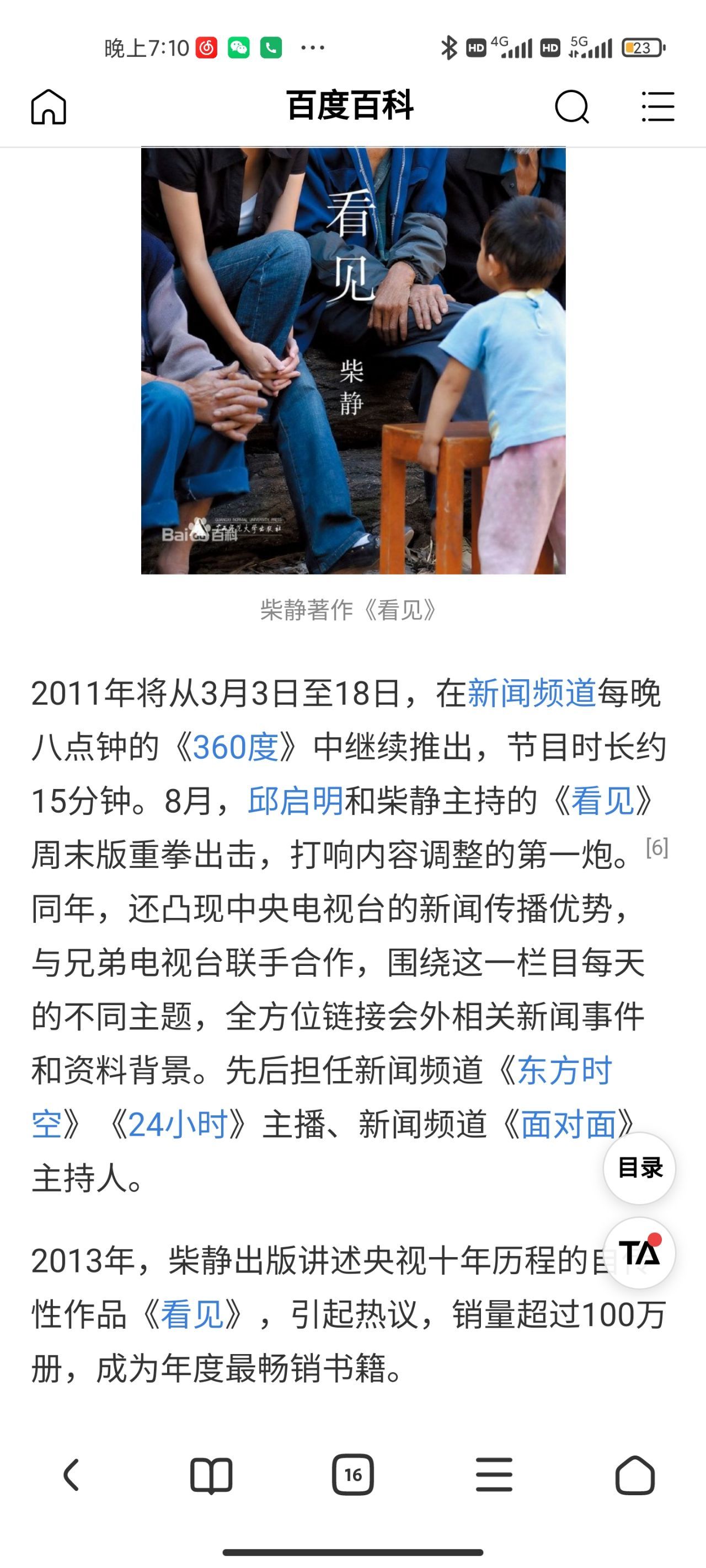The width and height of the screenshot is (706, 1568).
Task: Open the 新闻频道 link
Action: pyautogui.click(x=531, y=693)
